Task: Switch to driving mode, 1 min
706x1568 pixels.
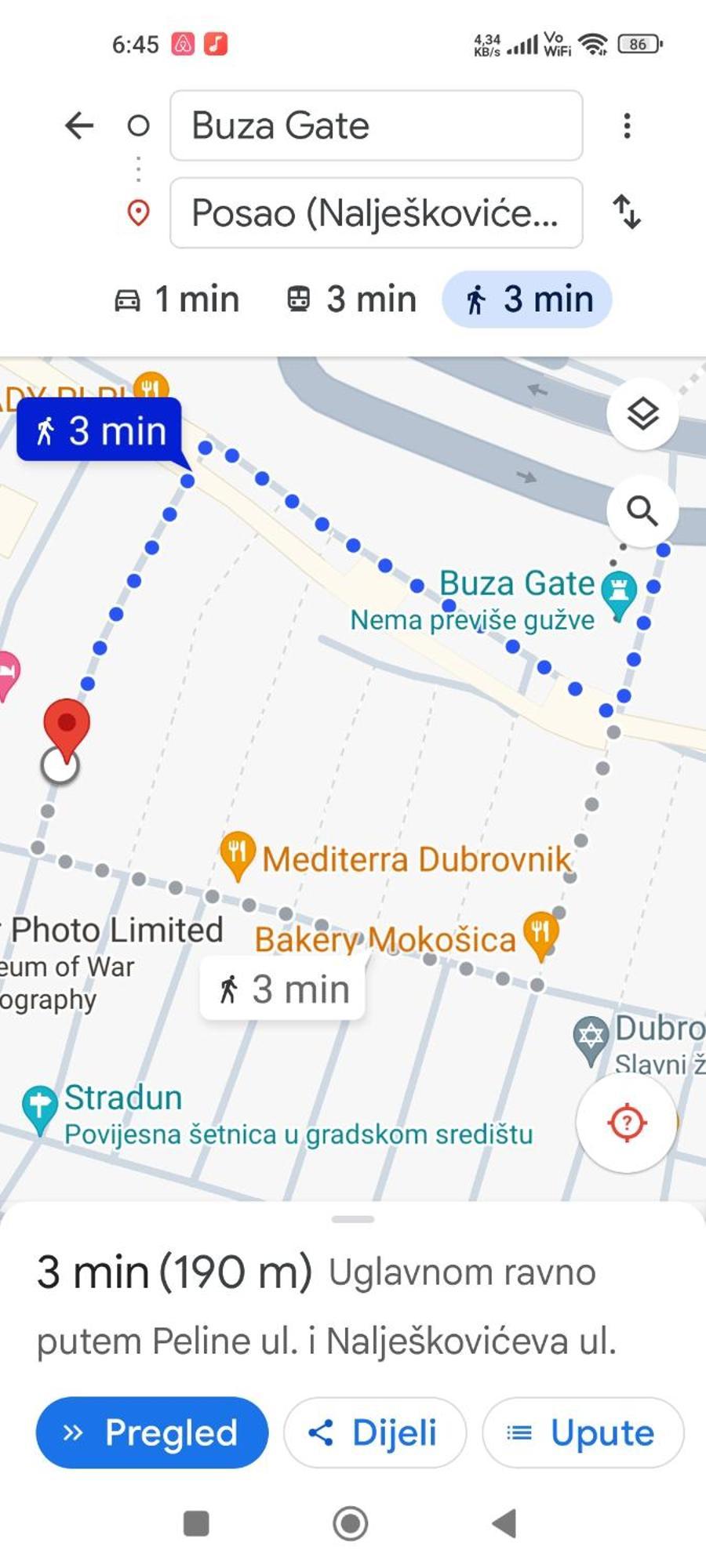Action: (177, 299)
